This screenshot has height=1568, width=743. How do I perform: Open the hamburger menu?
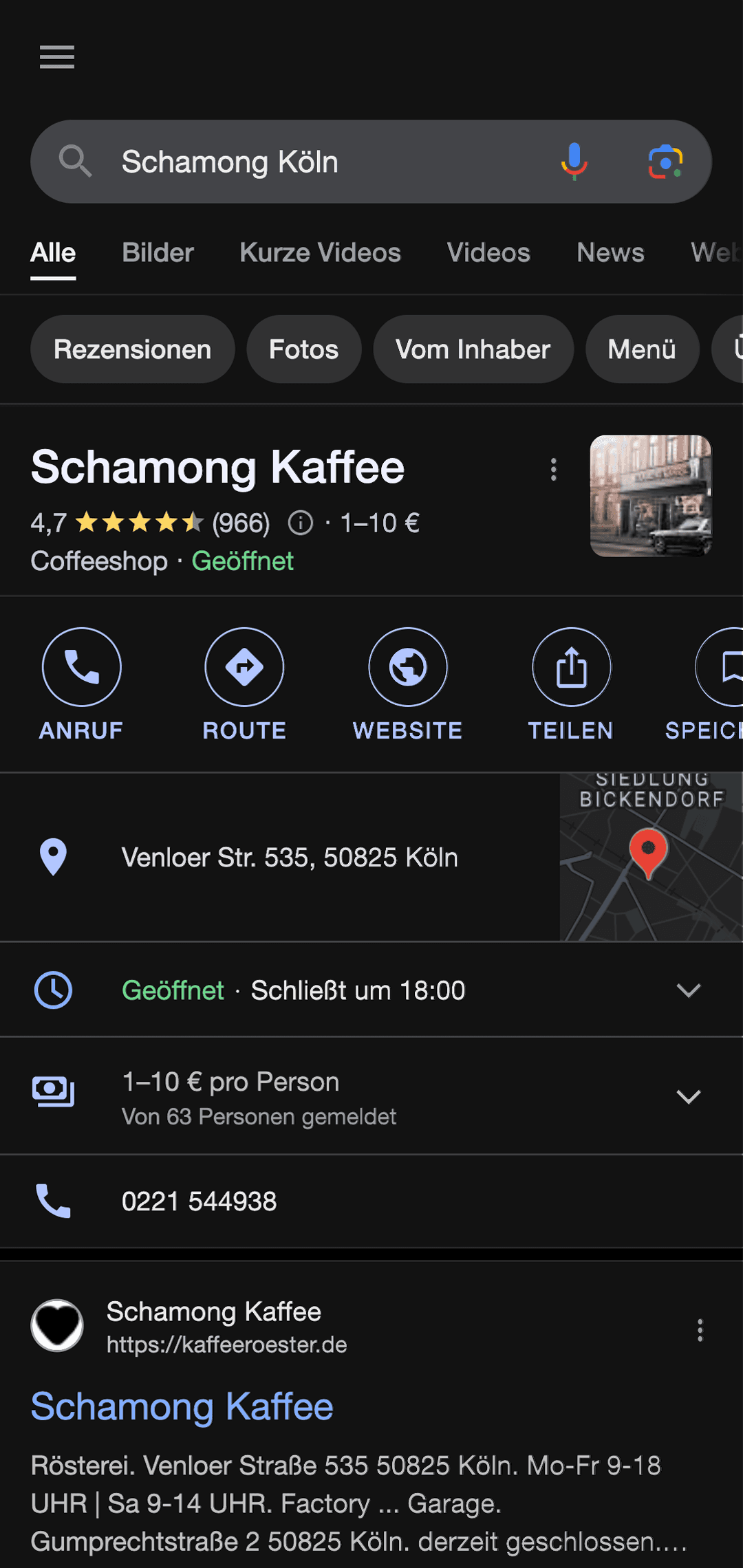(x=57, y=58)
